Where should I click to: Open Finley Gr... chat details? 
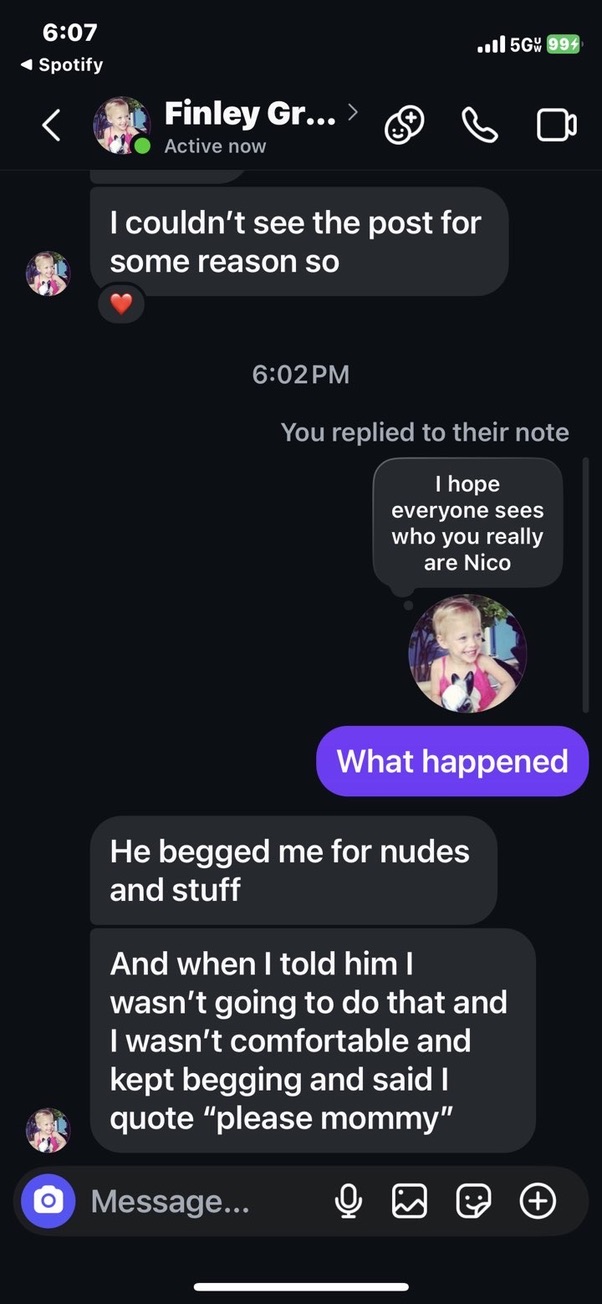[250, 114]
